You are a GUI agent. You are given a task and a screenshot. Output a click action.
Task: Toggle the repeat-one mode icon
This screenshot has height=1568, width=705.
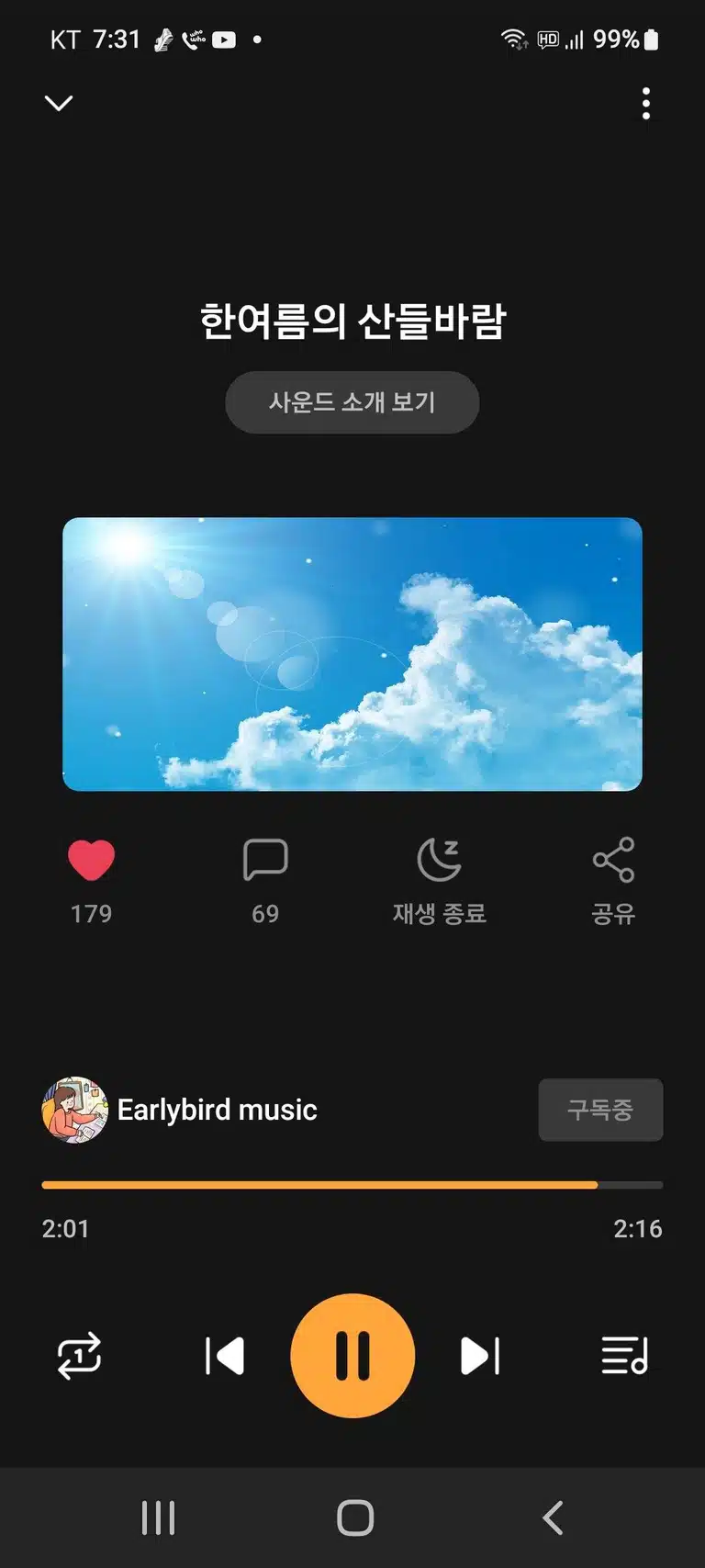tap(79, 1356)
